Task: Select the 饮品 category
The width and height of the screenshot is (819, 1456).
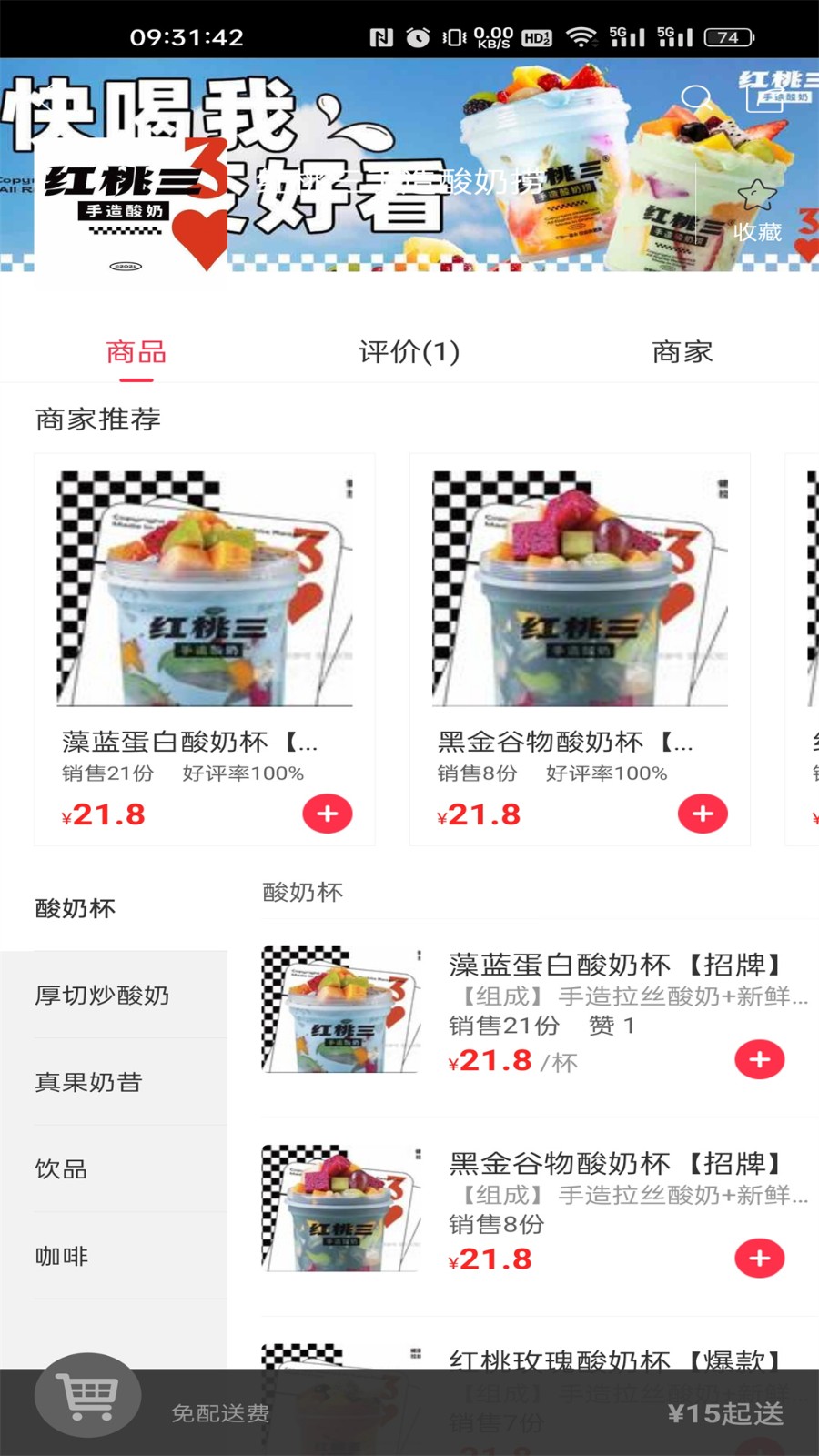Action: point(60,1170)
